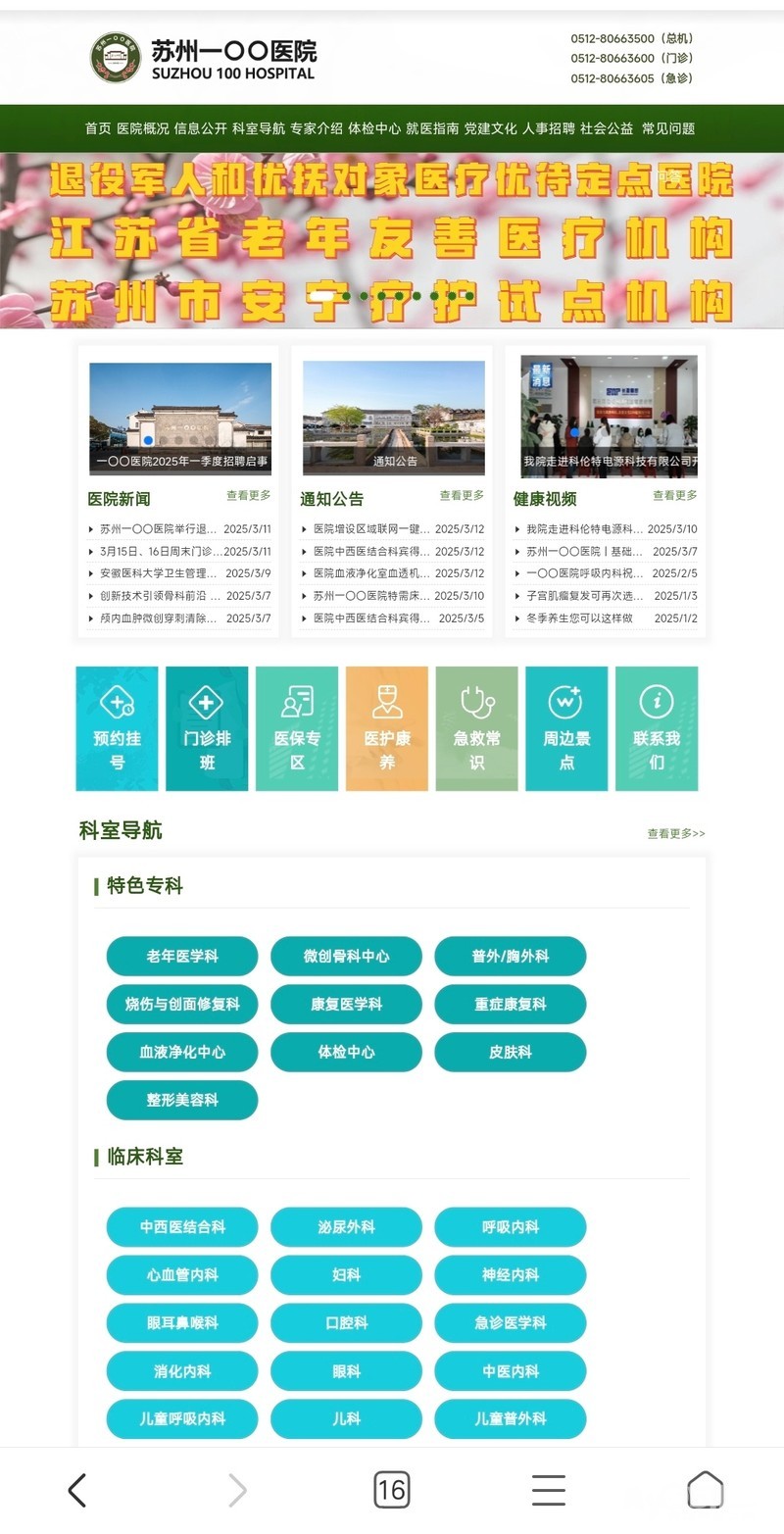Open the 门诊排班 tile
784x1534 pixels.
coord(207,728)
